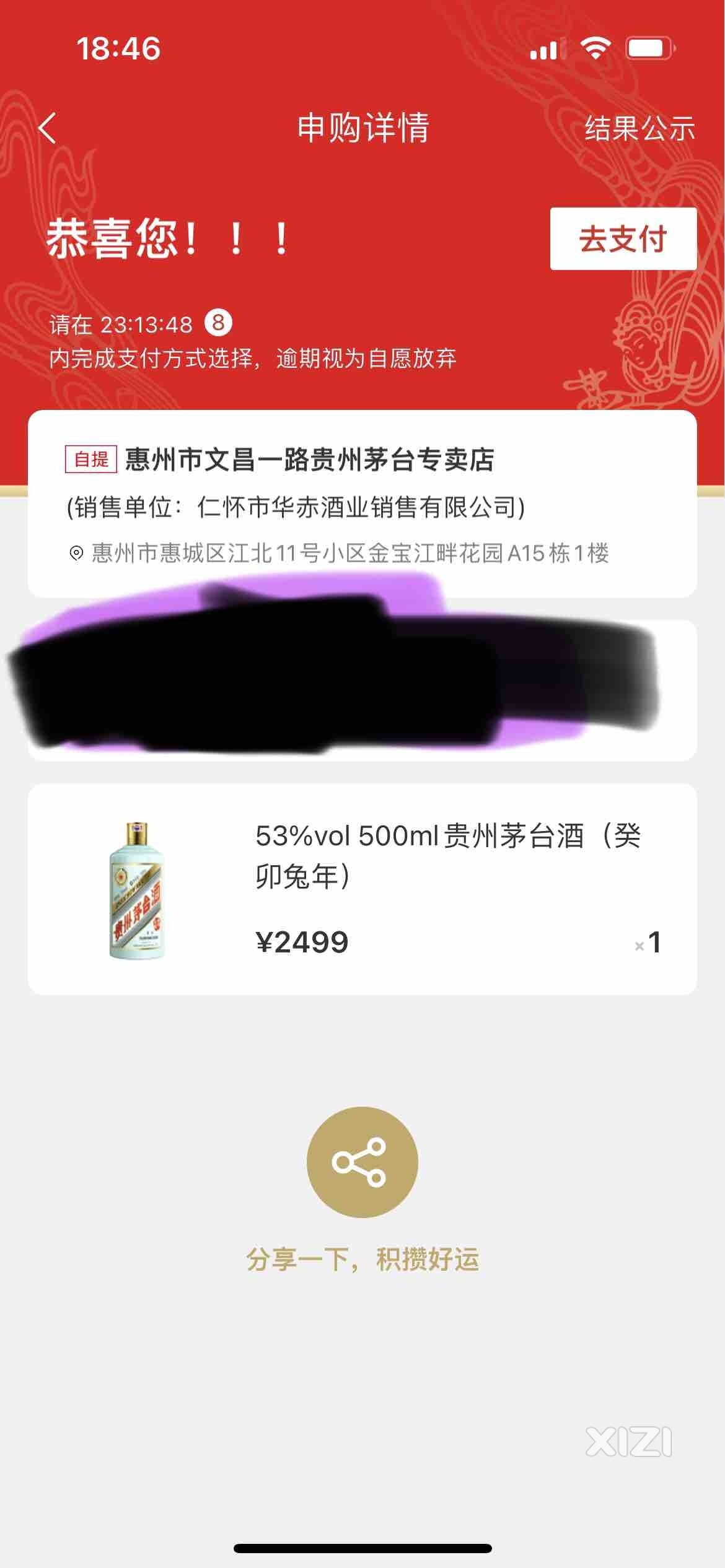The image size is (725, 1568).
Task: Tap 去支付 to proceed to payment
Action: click(x=623, y=239)
